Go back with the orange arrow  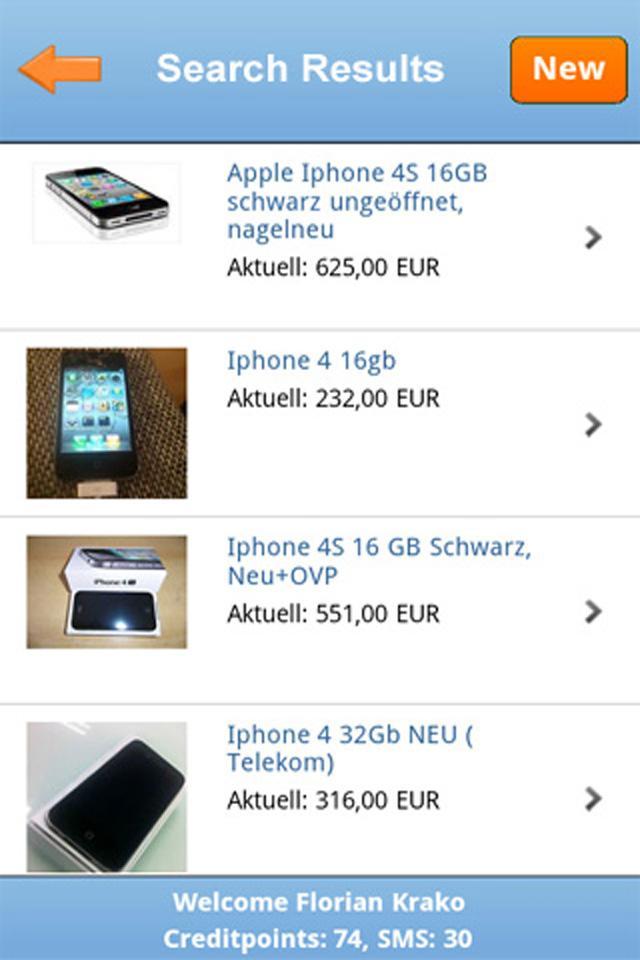coord(60,69)
